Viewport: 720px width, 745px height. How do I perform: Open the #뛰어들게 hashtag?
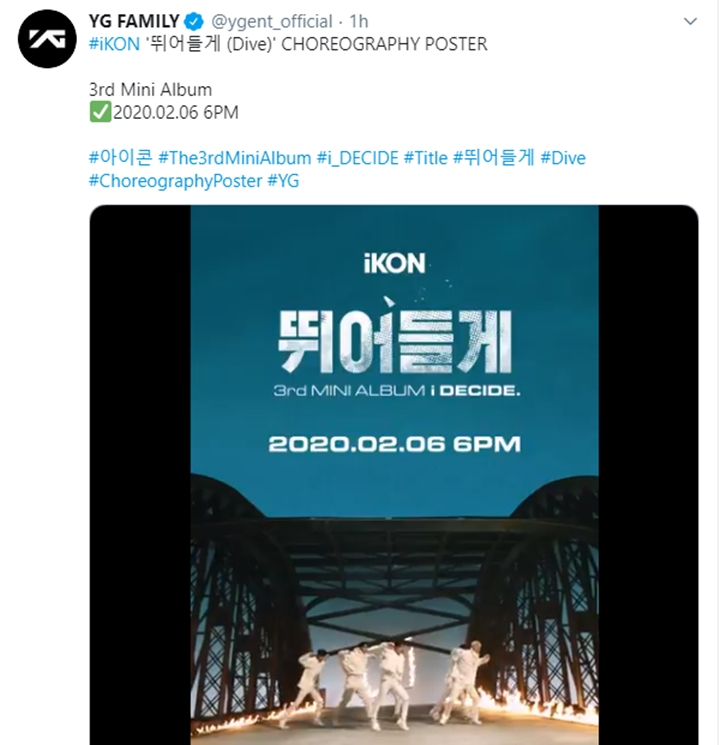coord(493,158)
